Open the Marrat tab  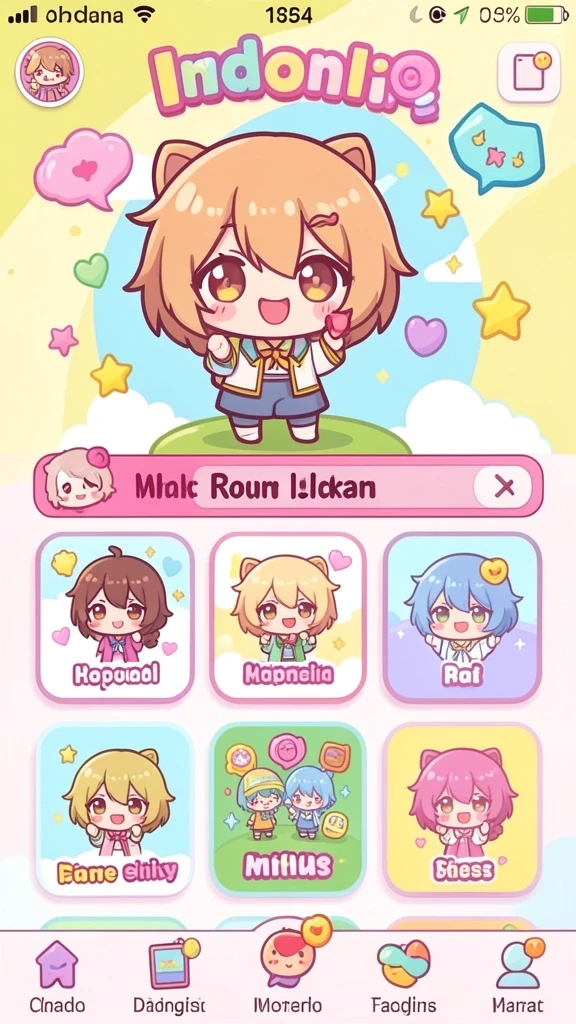[518, 976]
